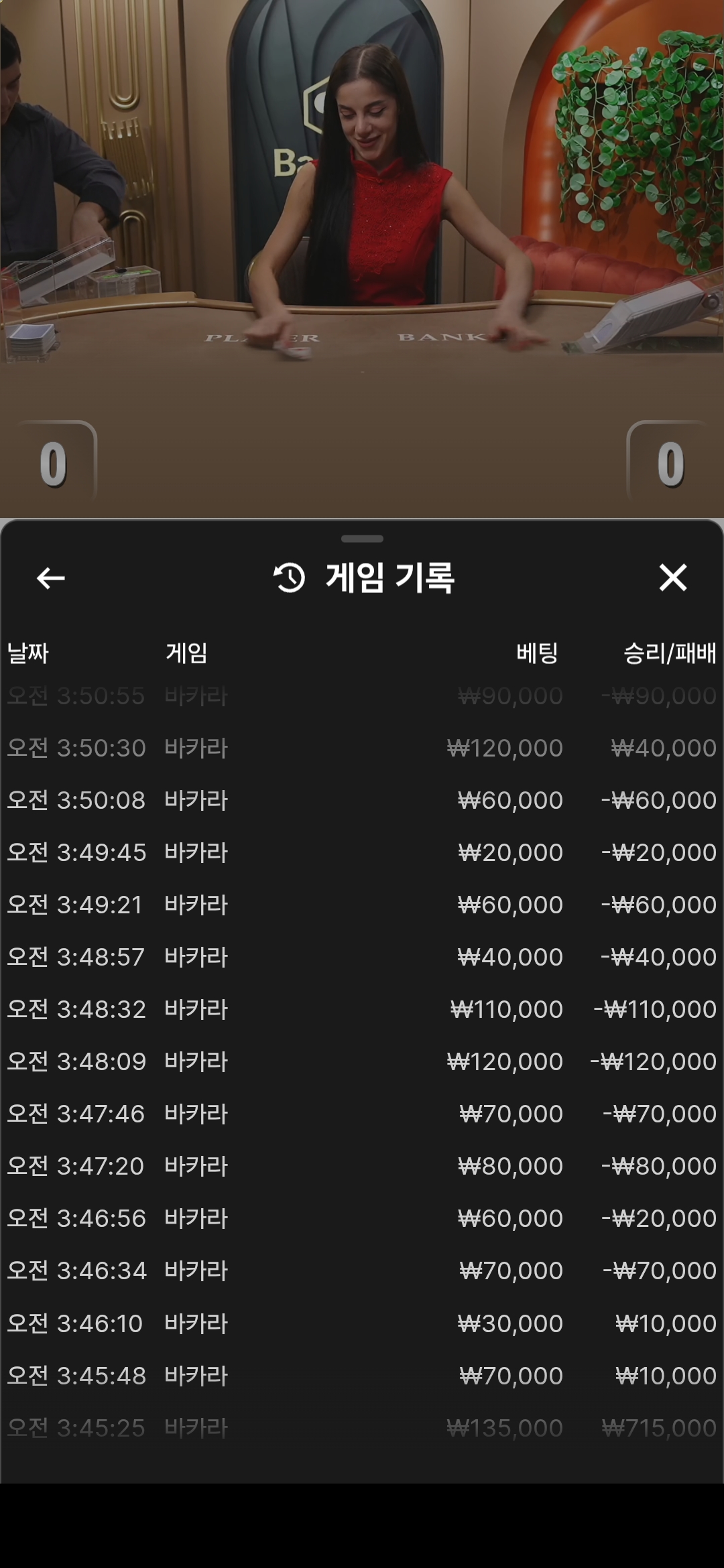Select the 3:45:48 baccarat record
This screenshot has height=1568, width=724.
coord(362,1376)
